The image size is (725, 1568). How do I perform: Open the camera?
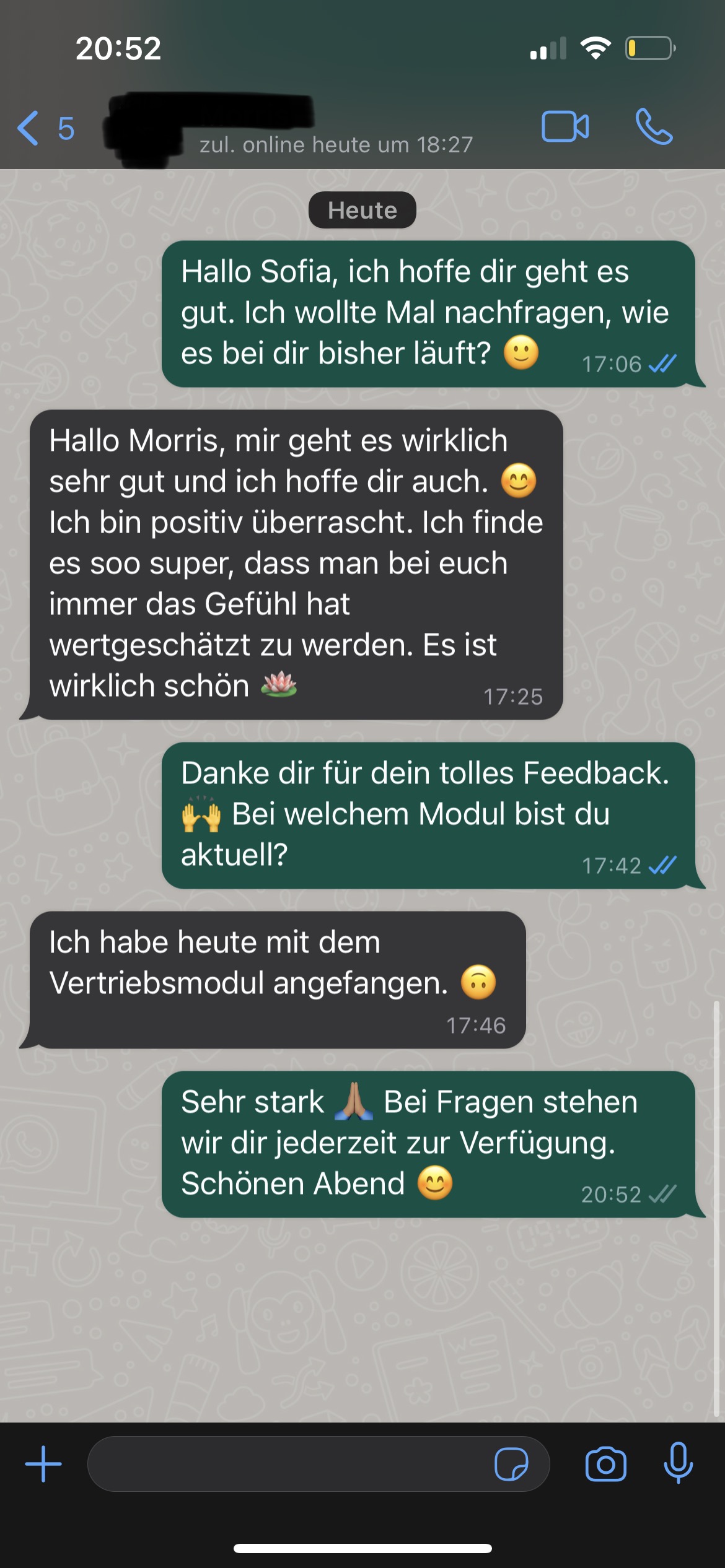(x=605, y=1465)
